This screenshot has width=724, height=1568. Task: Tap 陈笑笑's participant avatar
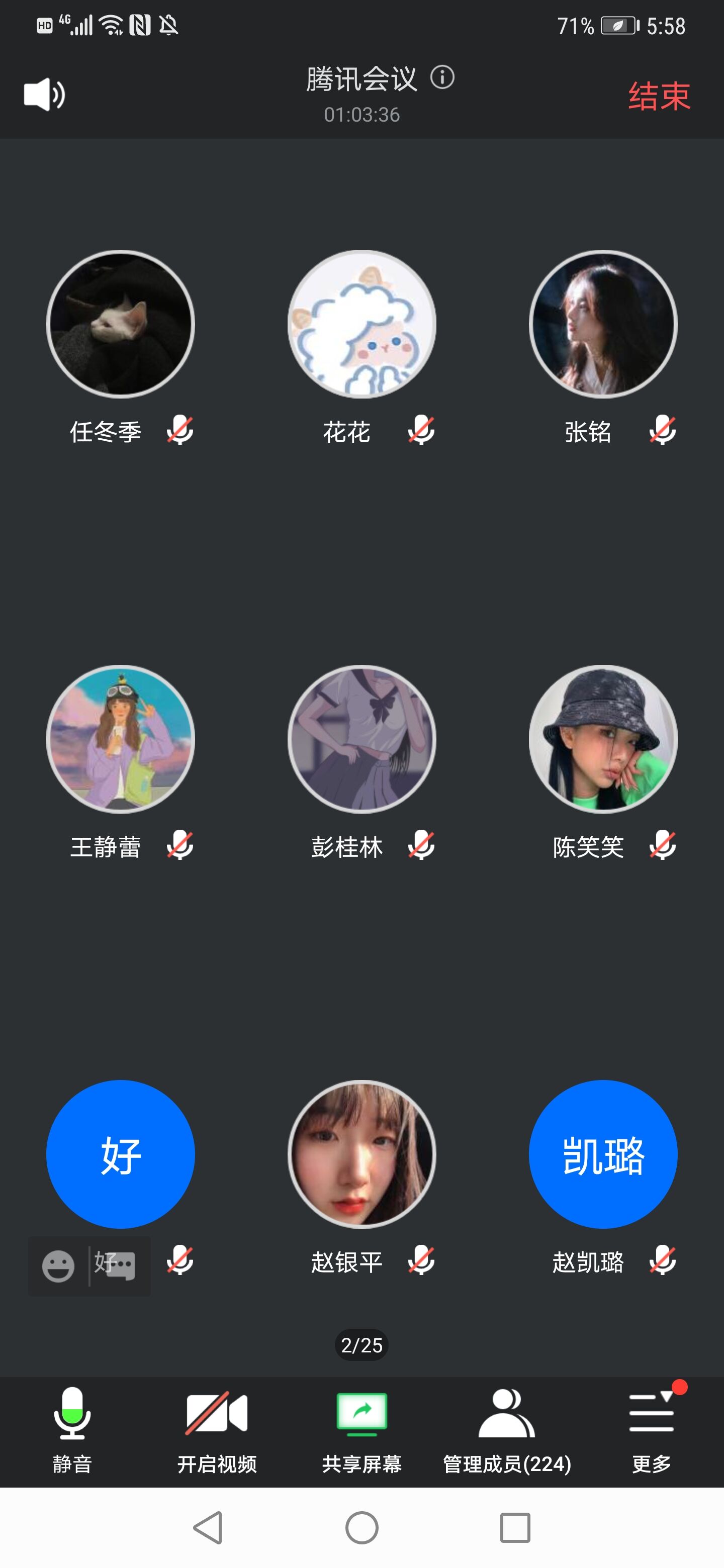click(x=603, y=739)
